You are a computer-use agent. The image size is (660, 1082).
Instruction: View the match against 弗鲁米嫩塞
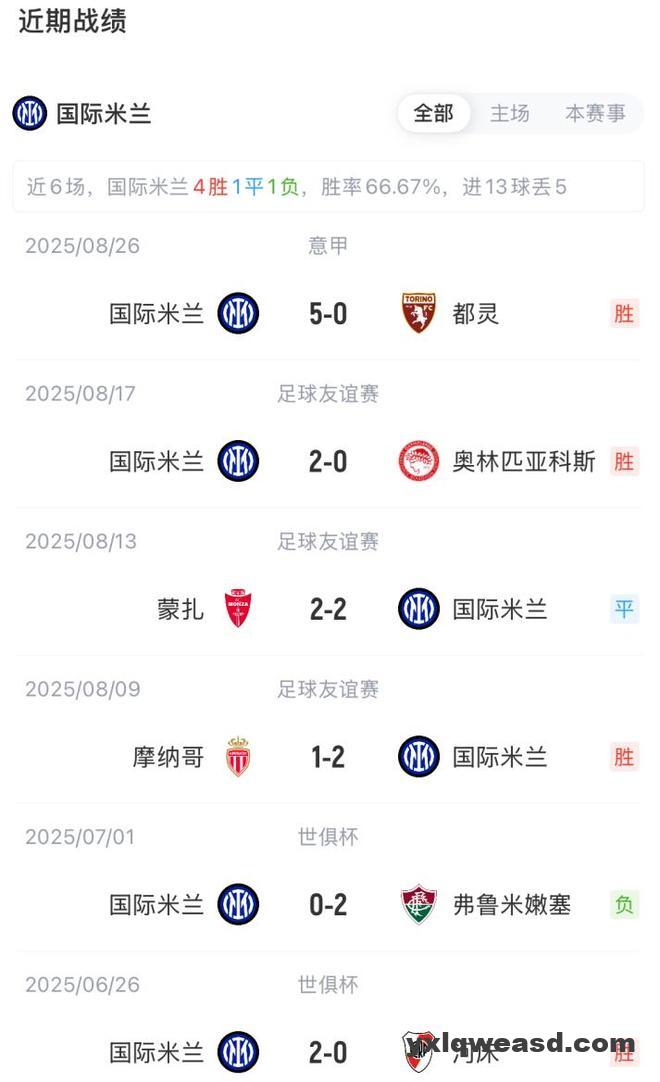pos(328,905)
